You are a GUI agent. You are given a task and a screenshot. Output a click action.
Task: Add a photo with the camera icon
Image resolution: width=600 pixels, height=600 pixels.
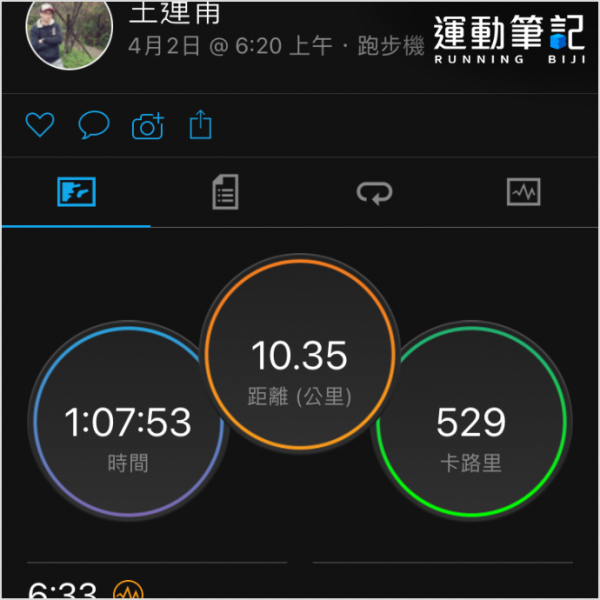point(148,126)
